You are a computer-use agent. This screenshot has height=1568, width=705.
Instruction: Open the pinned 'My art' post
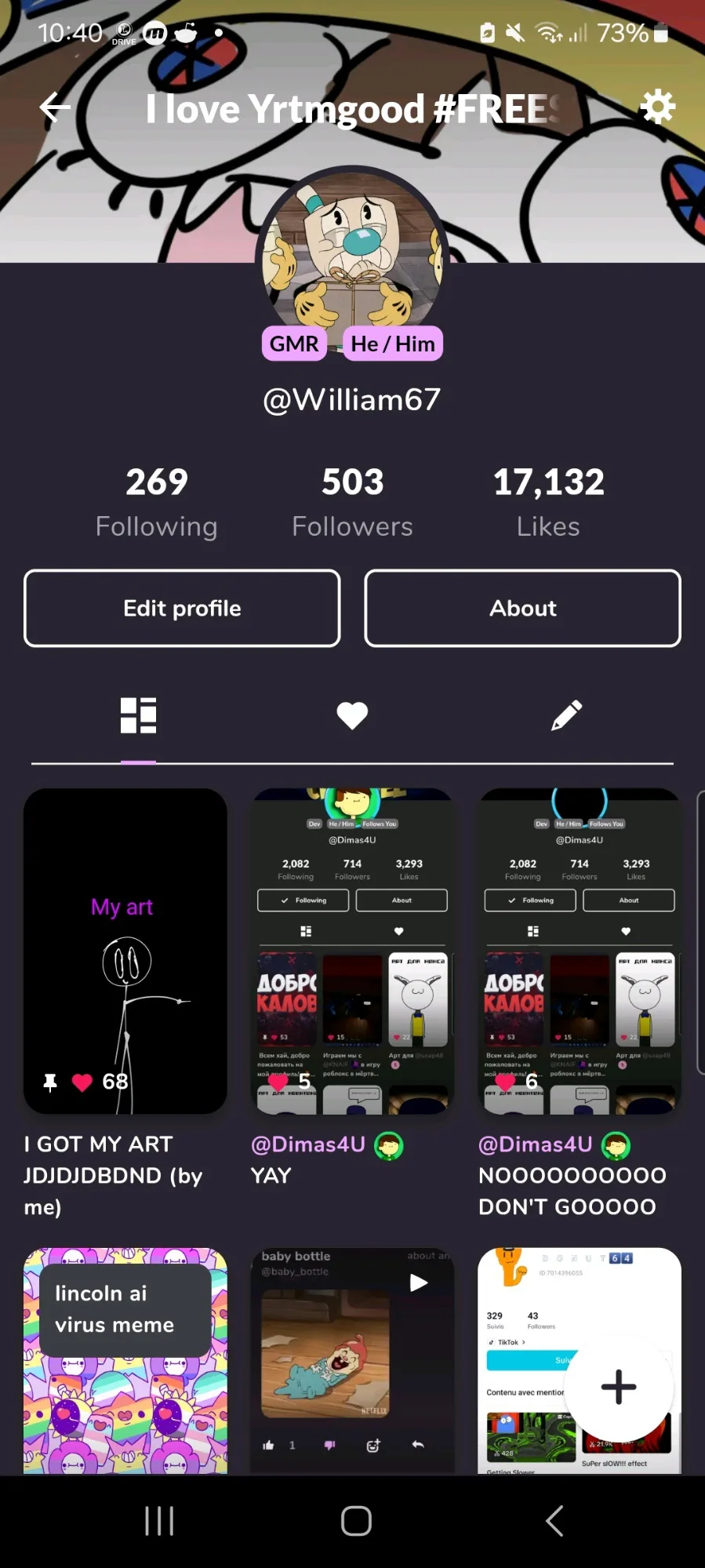tap(125, 951)
